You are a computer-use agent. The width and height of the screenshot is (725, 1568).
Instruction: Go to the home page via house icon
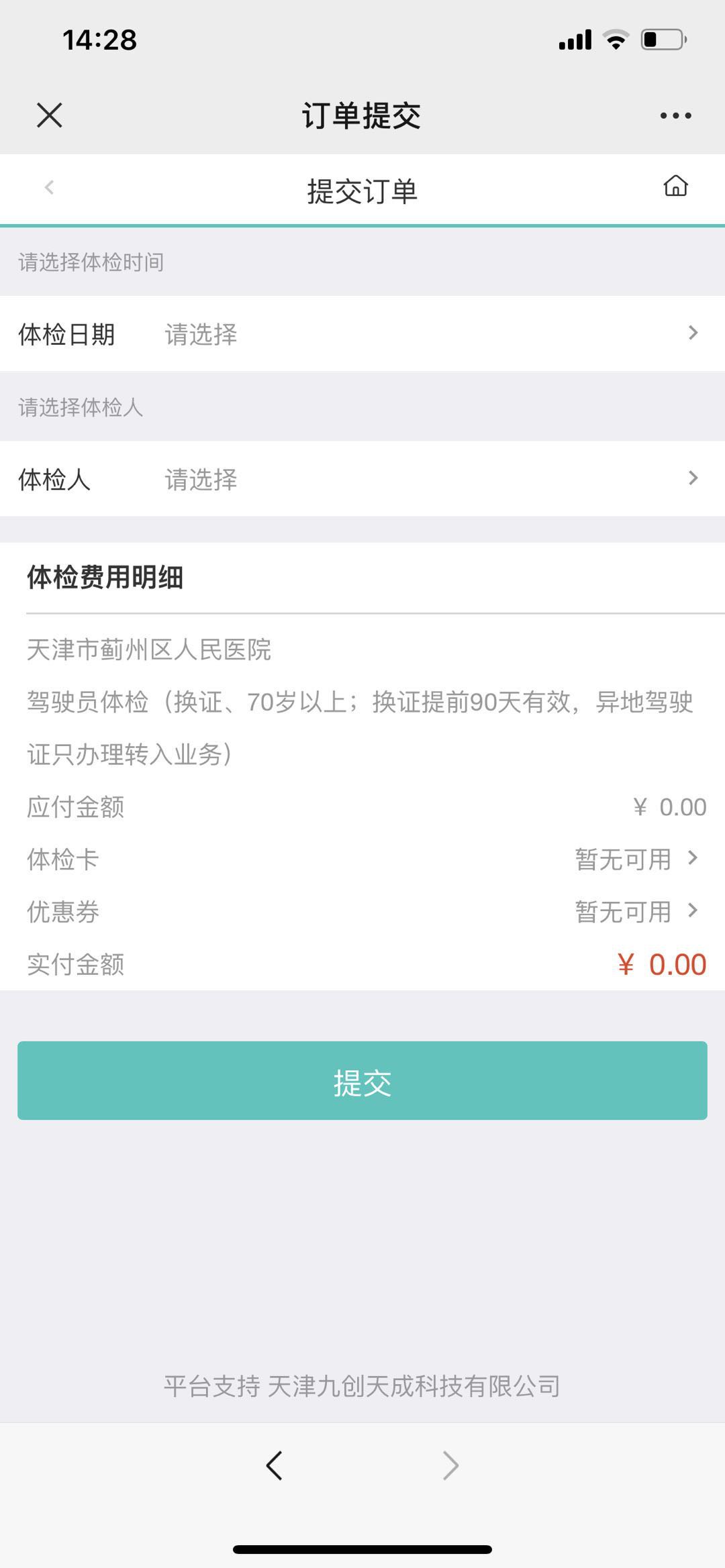675,186
